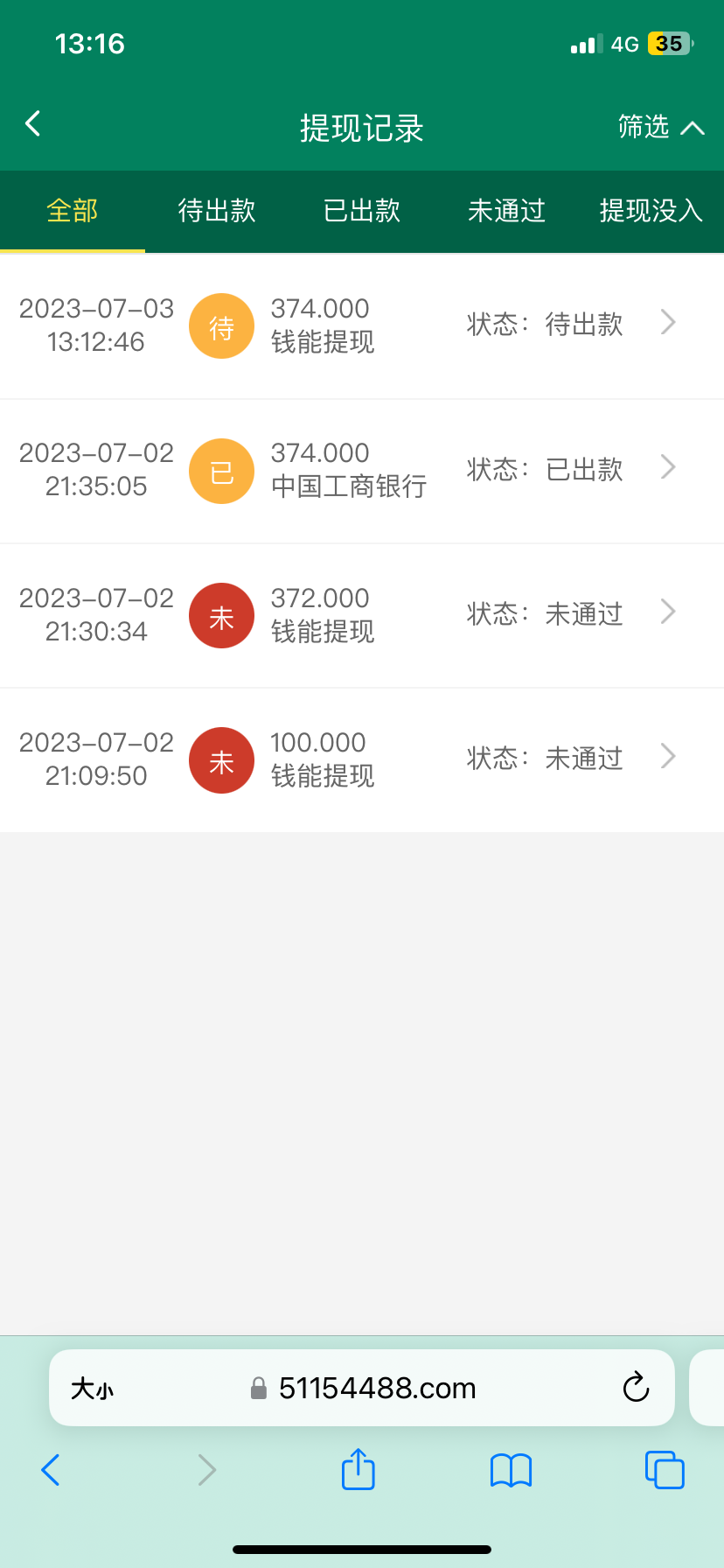Open the Safari share sheet
This screenshot has width=724, height=1568.
[359, 1469]
